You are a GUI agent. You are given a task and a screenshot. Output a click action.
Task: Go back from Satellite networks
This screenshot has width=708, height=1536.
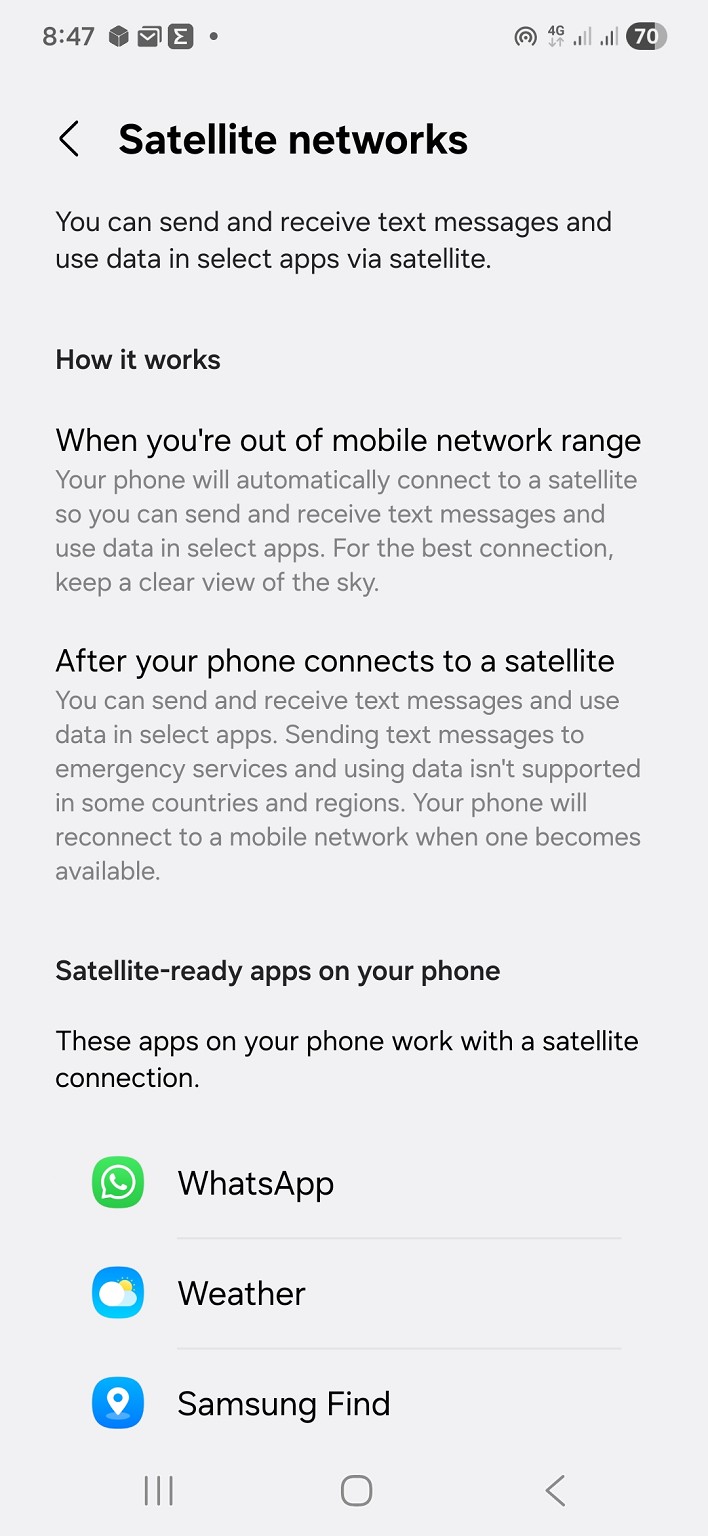(x=69, y=139)
